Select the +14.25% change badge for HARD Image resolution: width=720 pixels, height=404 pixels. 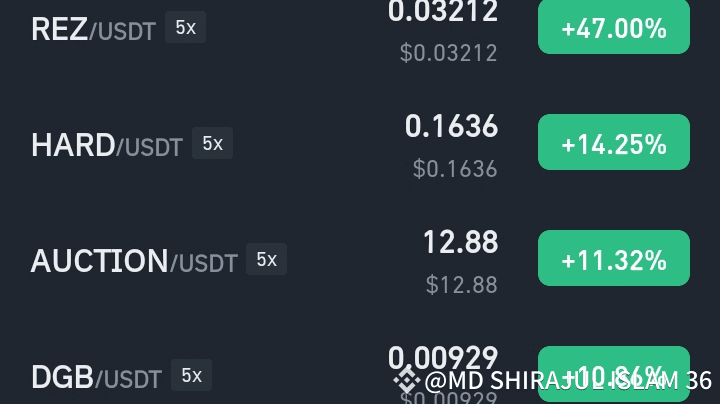613,143
